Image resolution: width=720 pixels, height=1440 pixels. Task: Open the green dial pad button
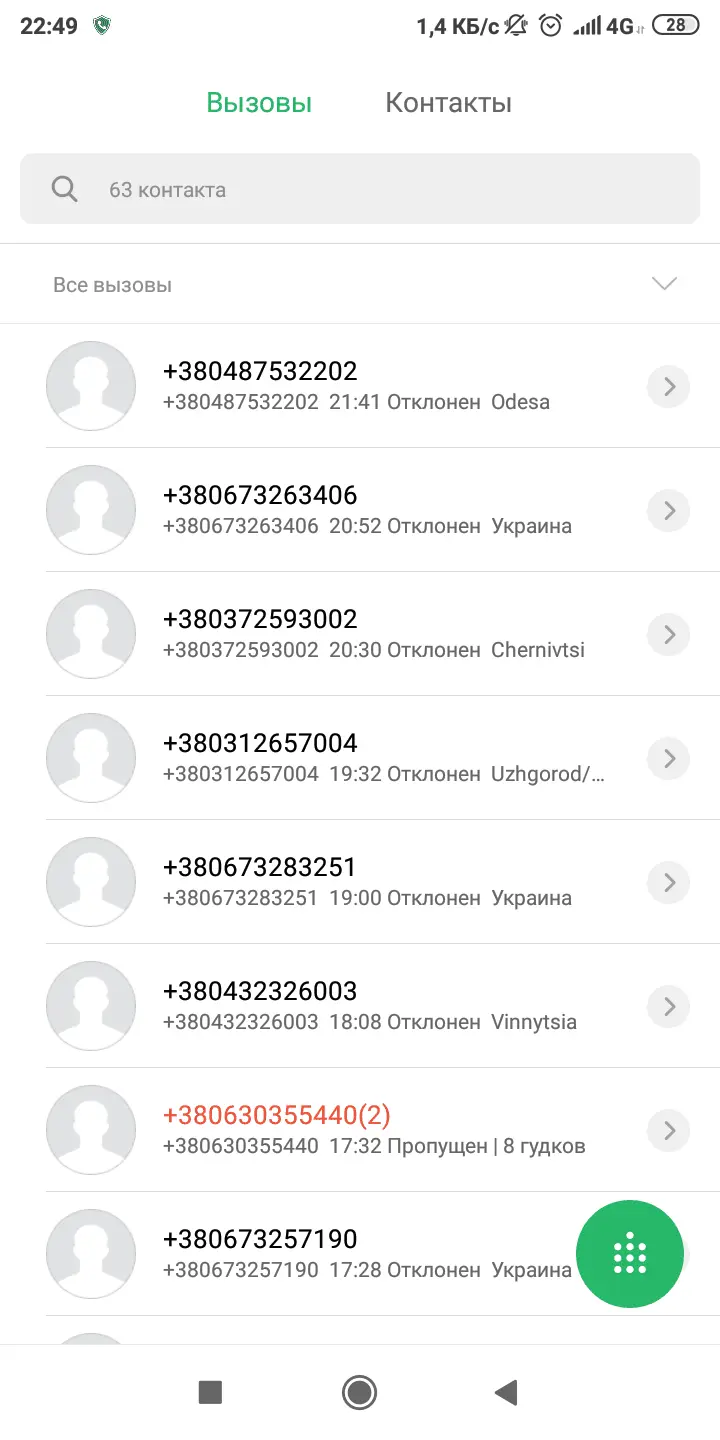click(x=629, y=1253)
